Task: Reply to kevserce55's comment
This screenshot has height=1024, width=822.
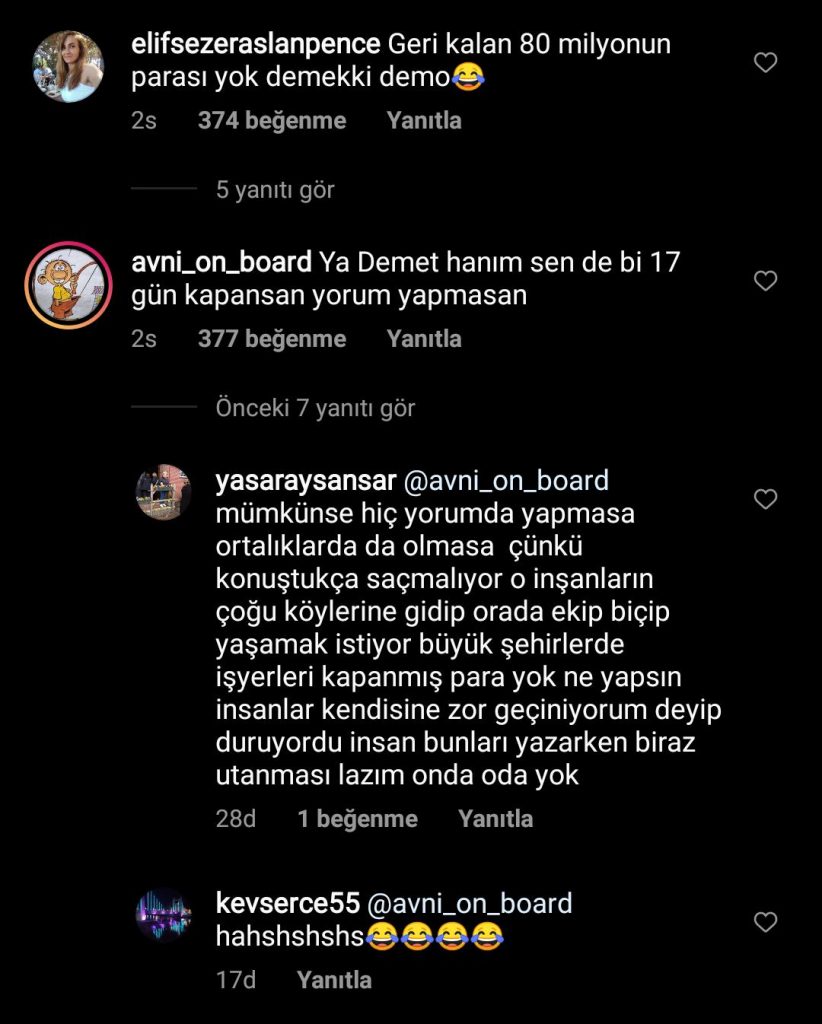Action: point(334,980)
